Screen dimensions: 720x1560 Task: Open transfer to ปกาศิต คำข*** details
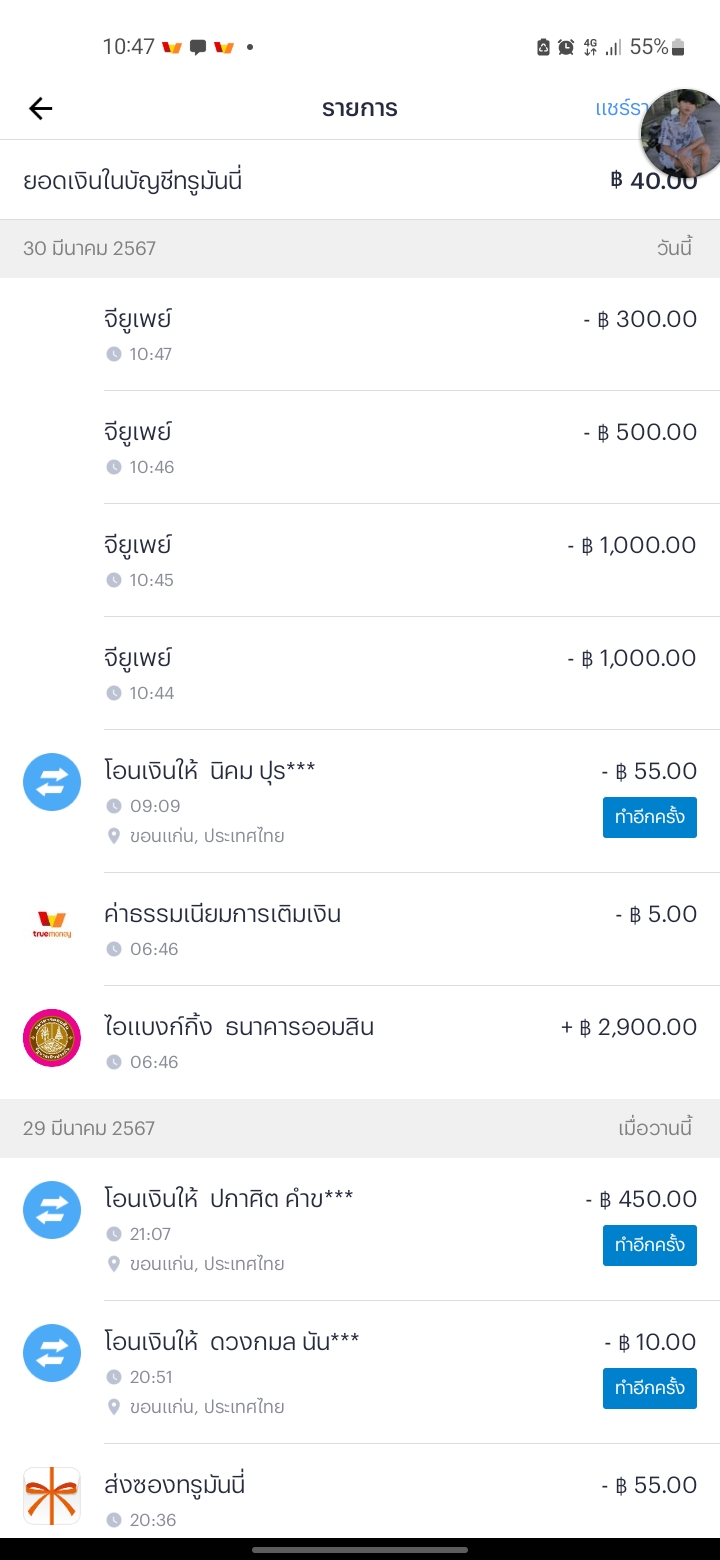point(300,1228)
